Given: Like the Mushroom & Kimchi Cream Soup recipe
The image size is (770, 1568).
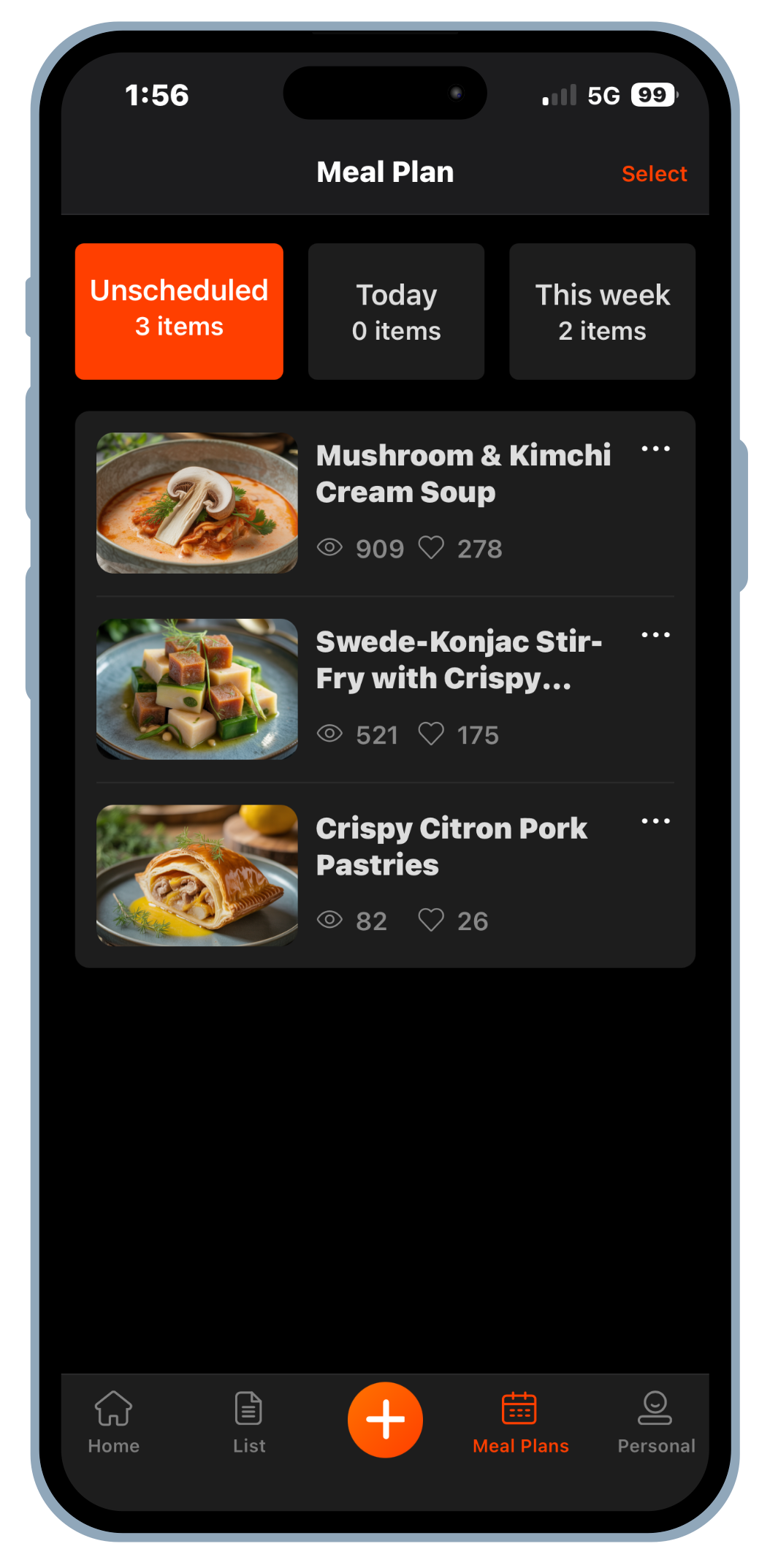Looking at the screenshot, I should [x=432, y=547].
